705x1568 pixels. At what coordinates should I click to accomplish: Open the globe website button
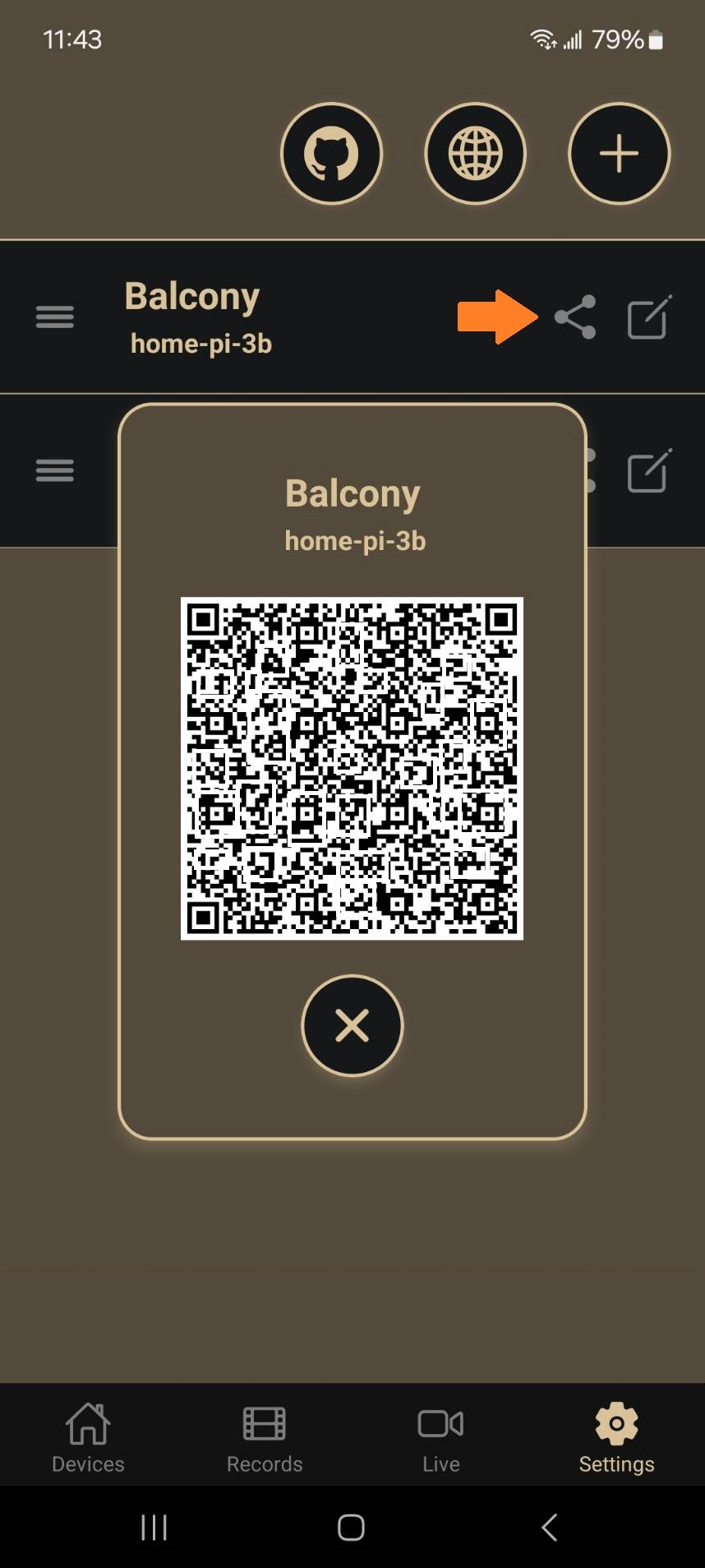(475, 154)
